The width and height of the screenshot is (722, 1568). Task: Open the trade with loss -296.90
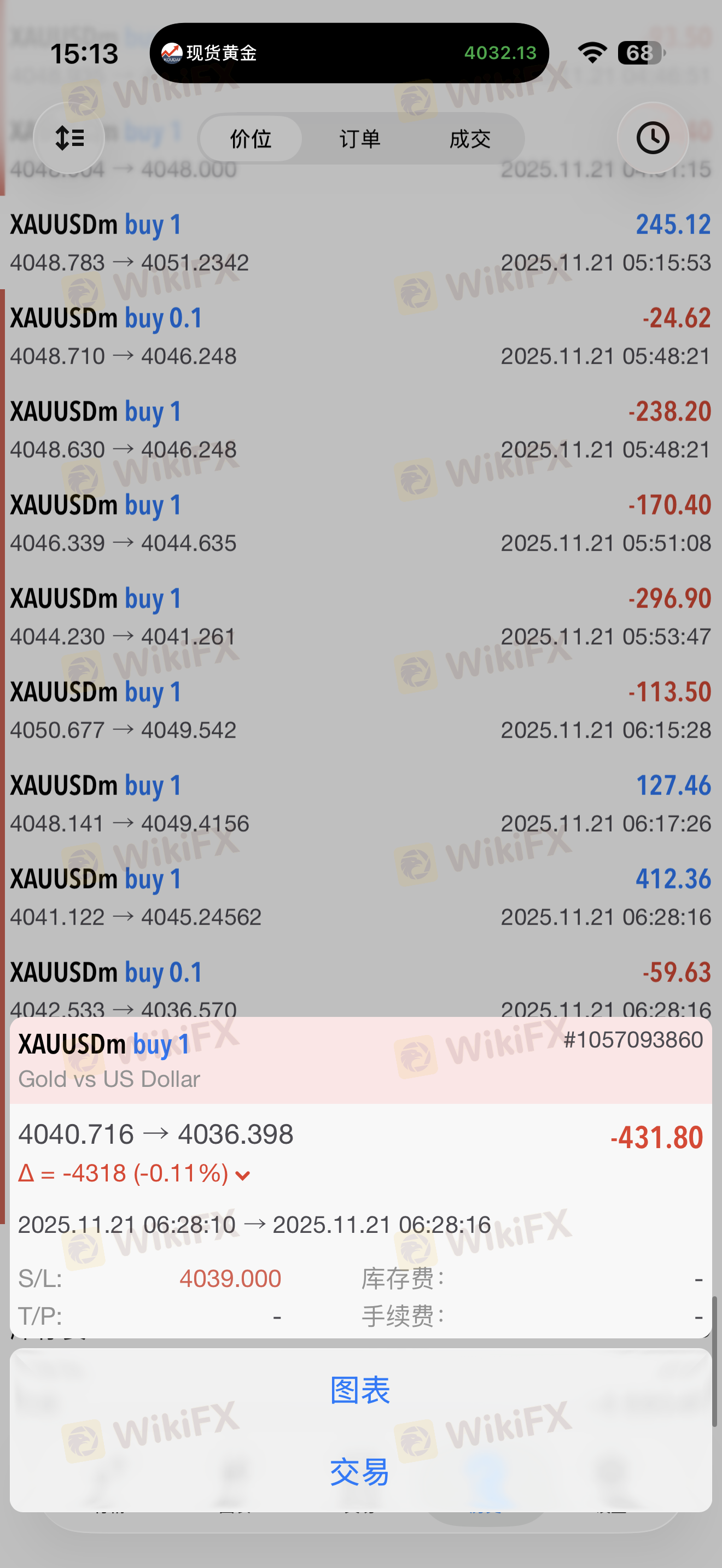point(360,617)
